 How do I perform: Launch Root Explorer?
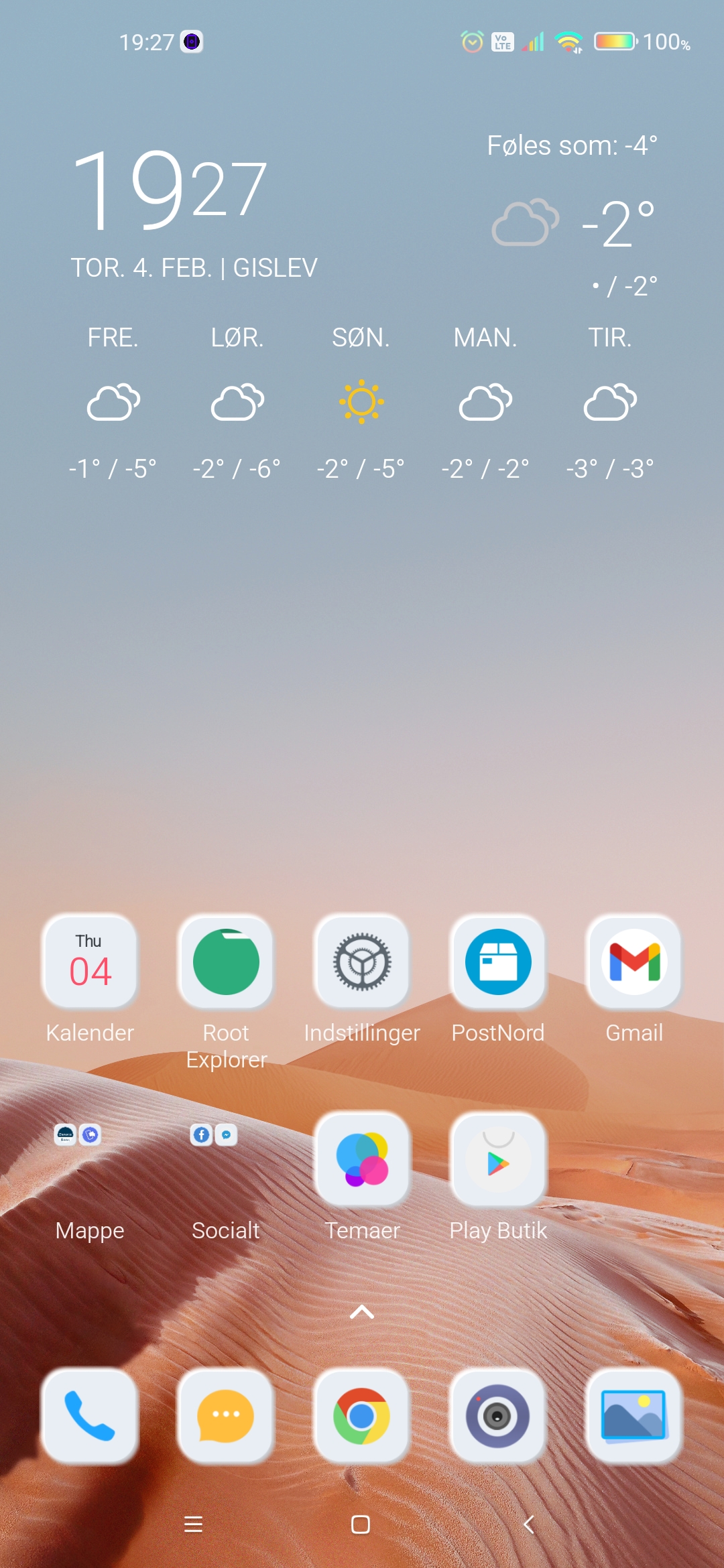pos(226,962)
